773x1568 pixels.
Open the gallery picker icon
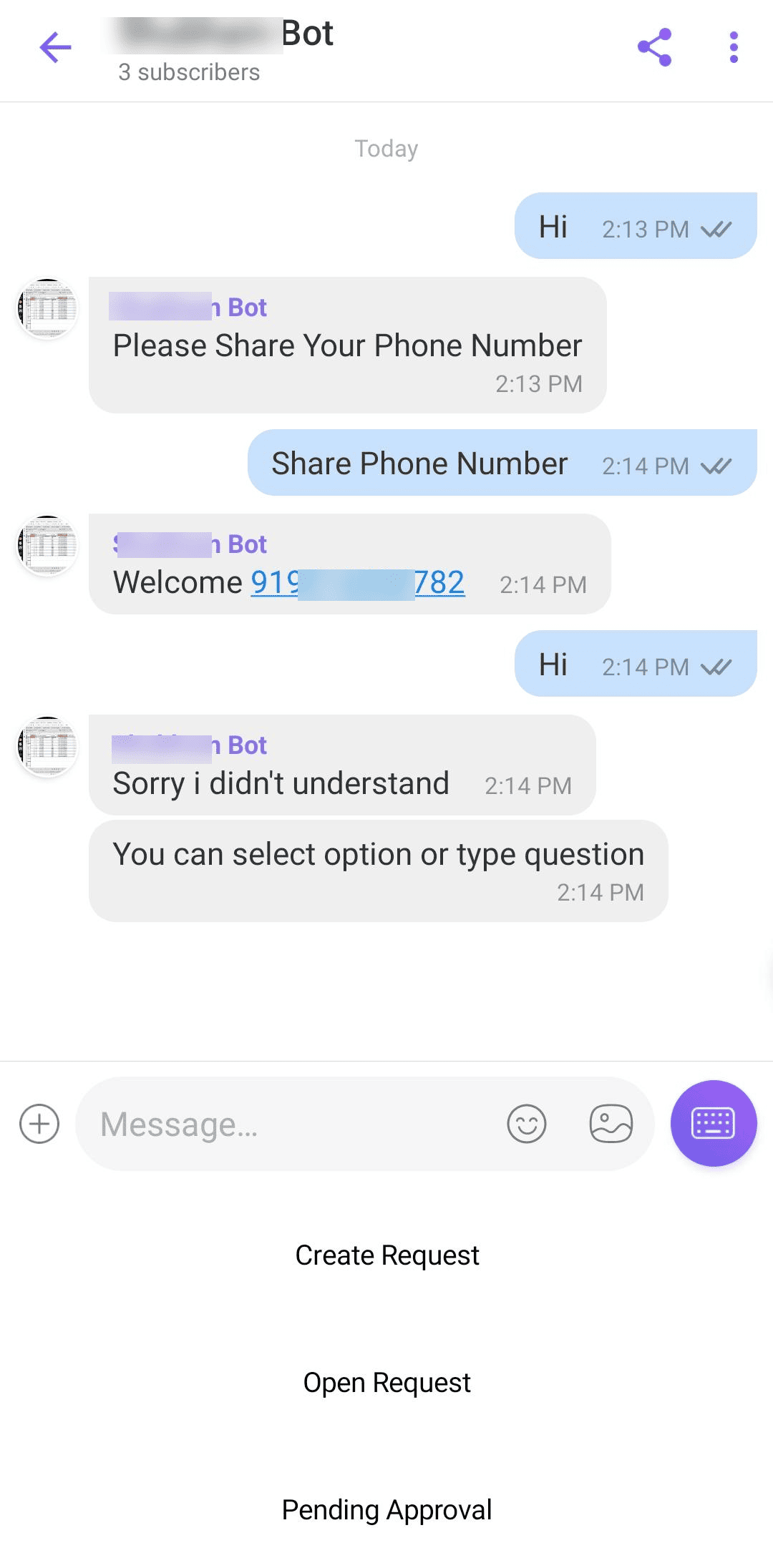611,1124
